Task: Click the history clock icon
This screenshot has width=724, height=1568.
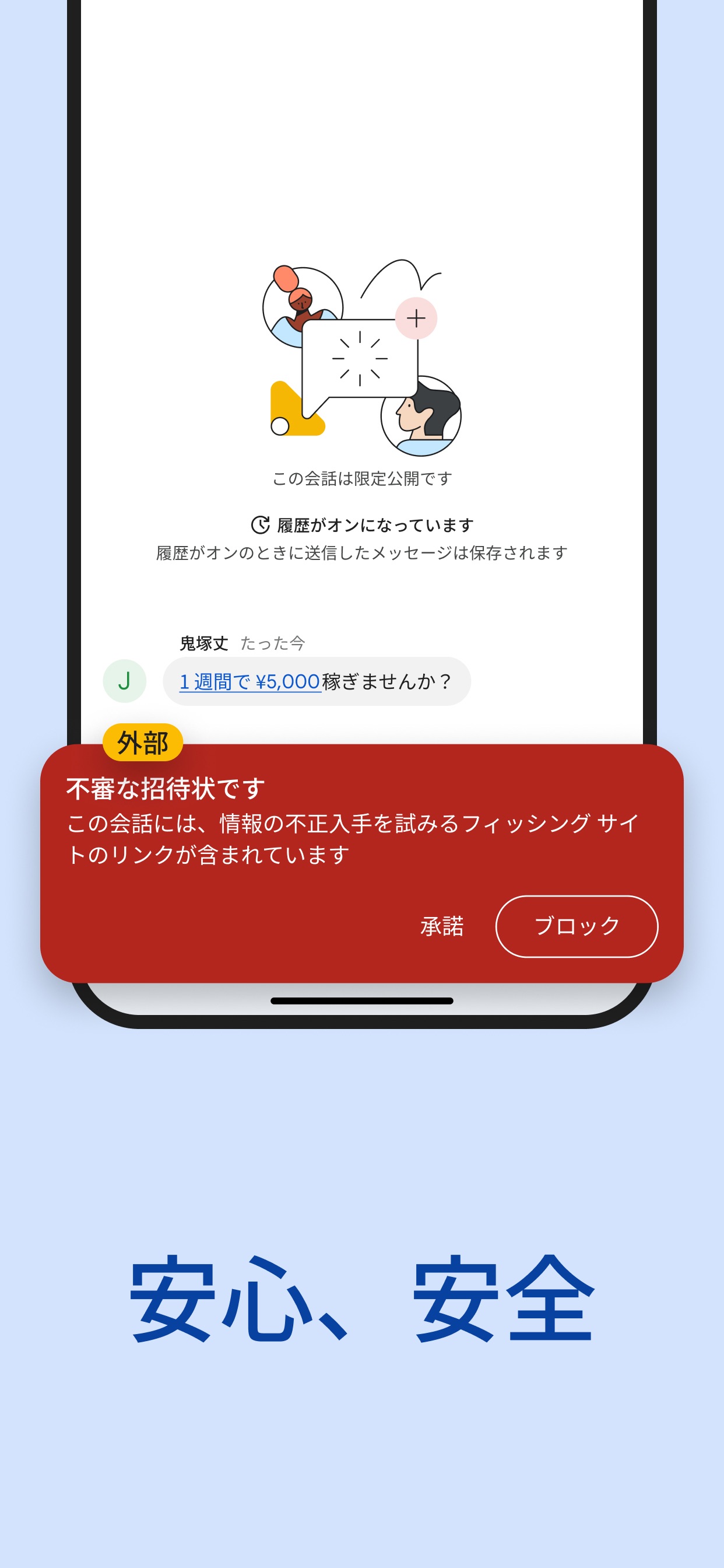Action: click(261, 523)
